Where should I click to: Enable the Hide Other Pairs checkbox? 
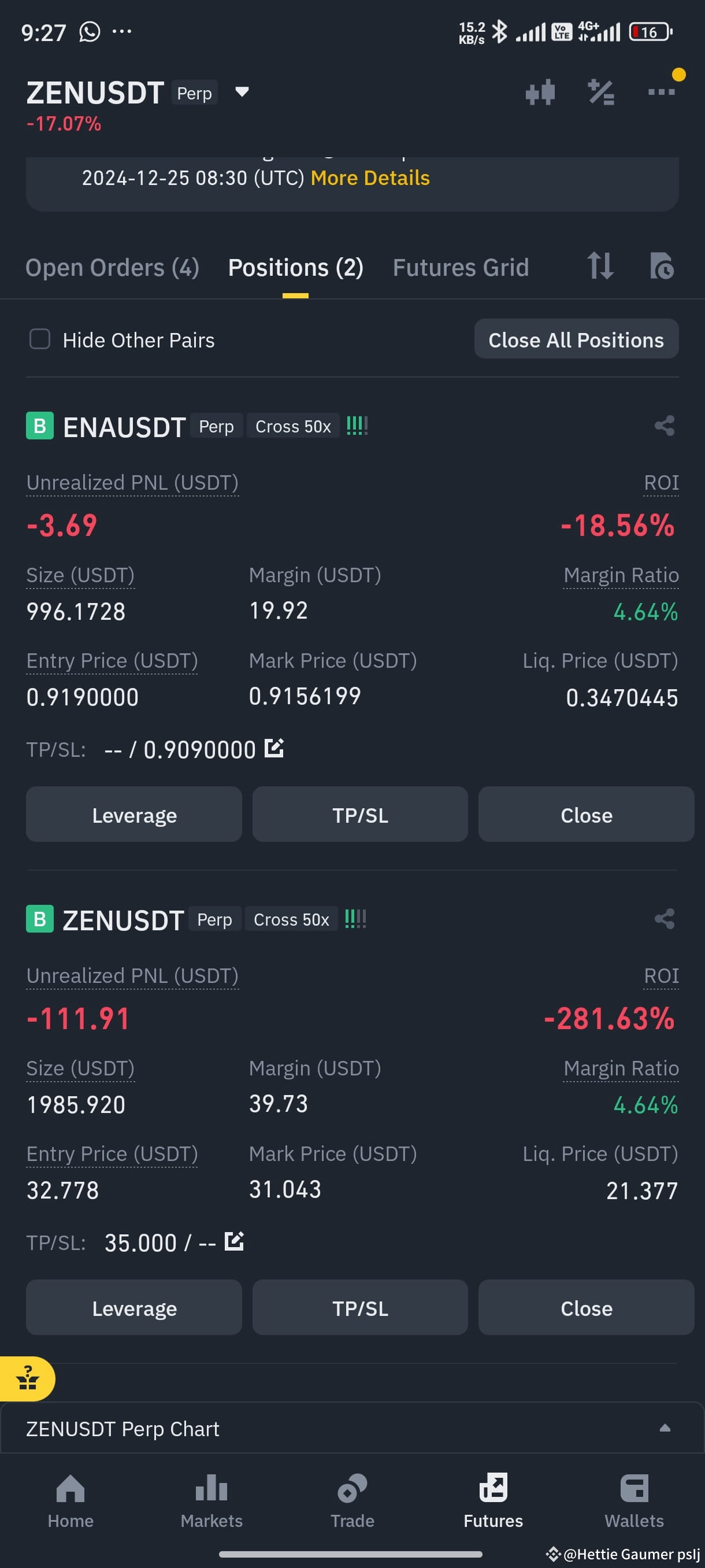(x=39, y=339)
